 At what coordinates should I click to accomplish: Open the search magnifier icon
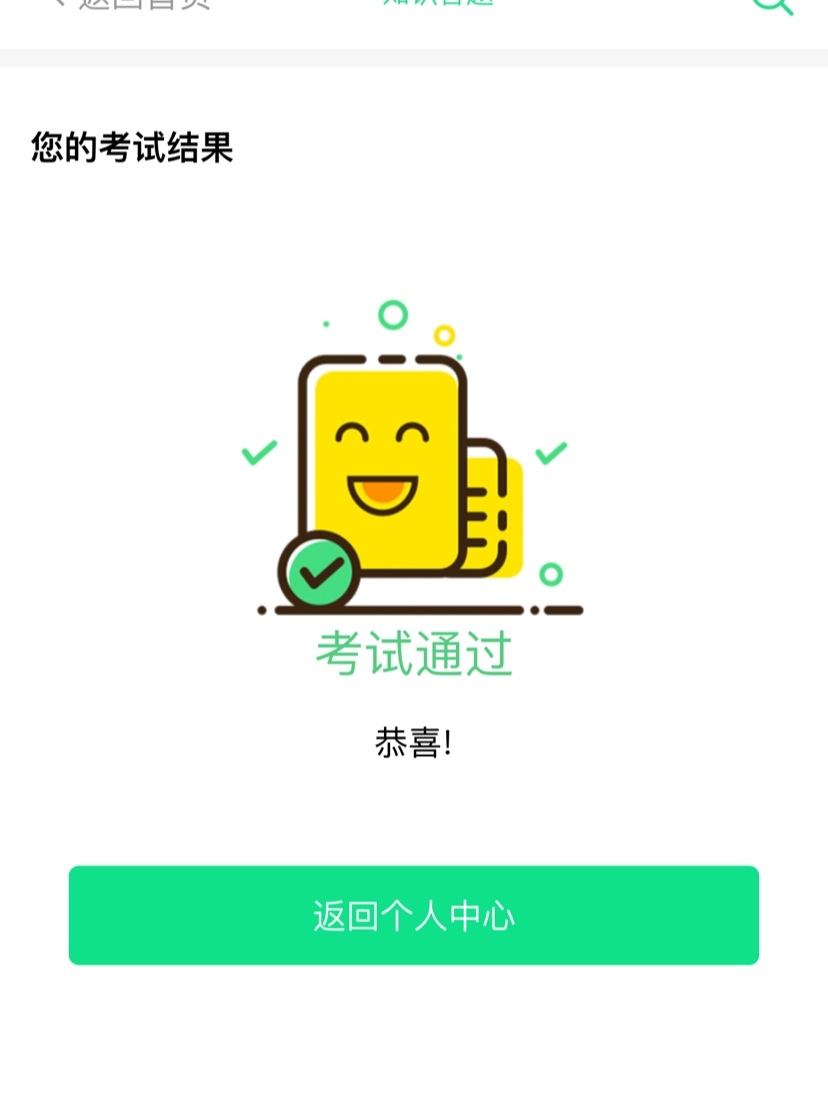point(771,5)
